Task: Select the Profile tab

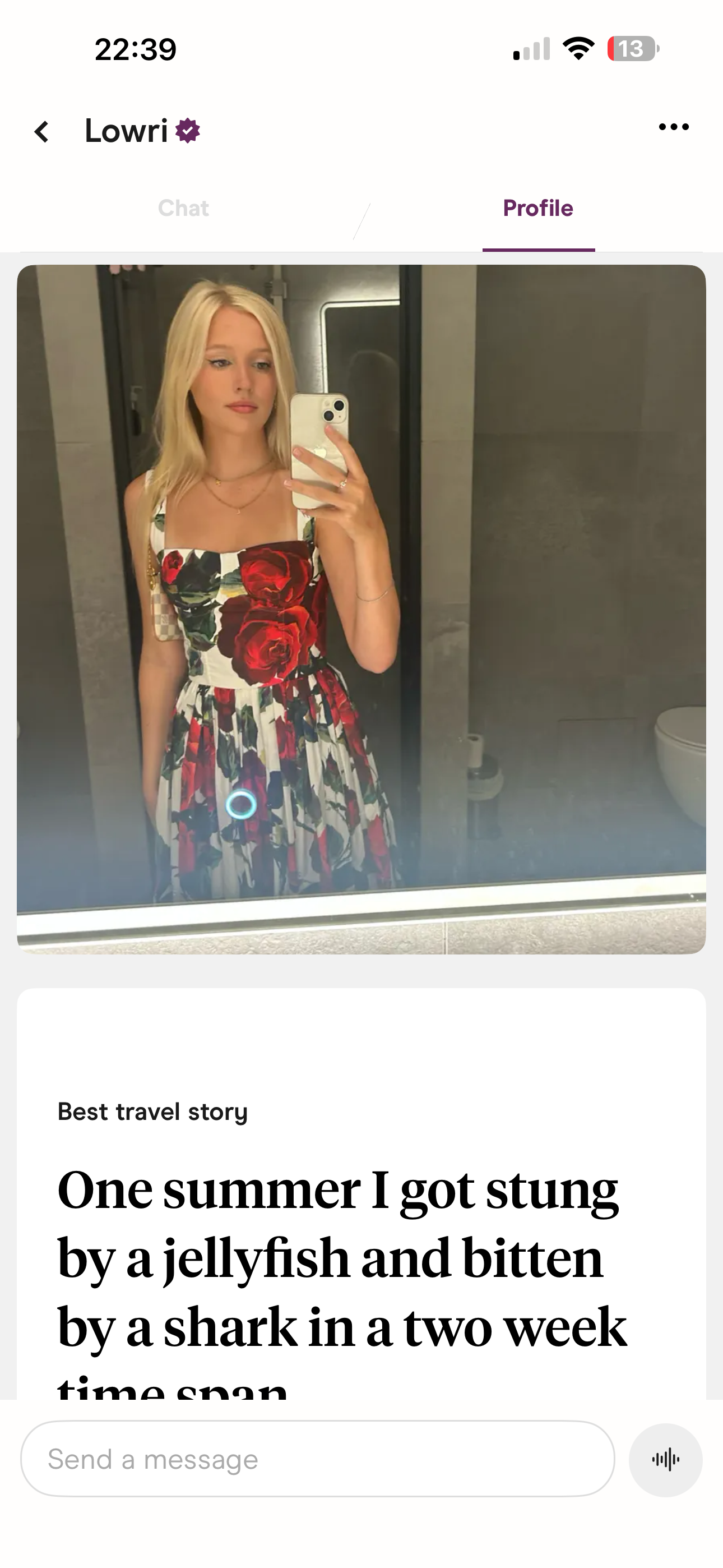Action: coord(538,208)
